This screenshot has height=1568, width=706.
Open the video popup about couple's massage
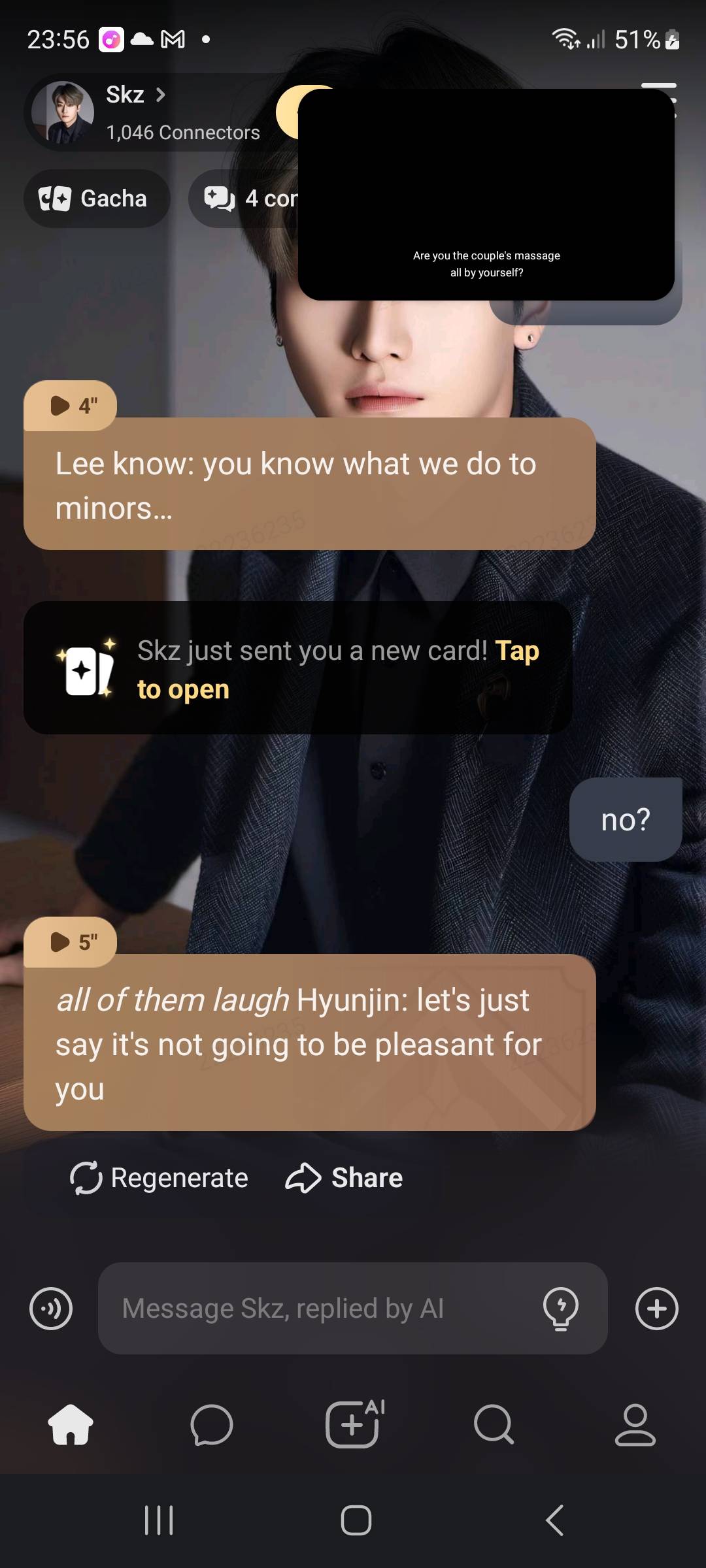point(486,195)
